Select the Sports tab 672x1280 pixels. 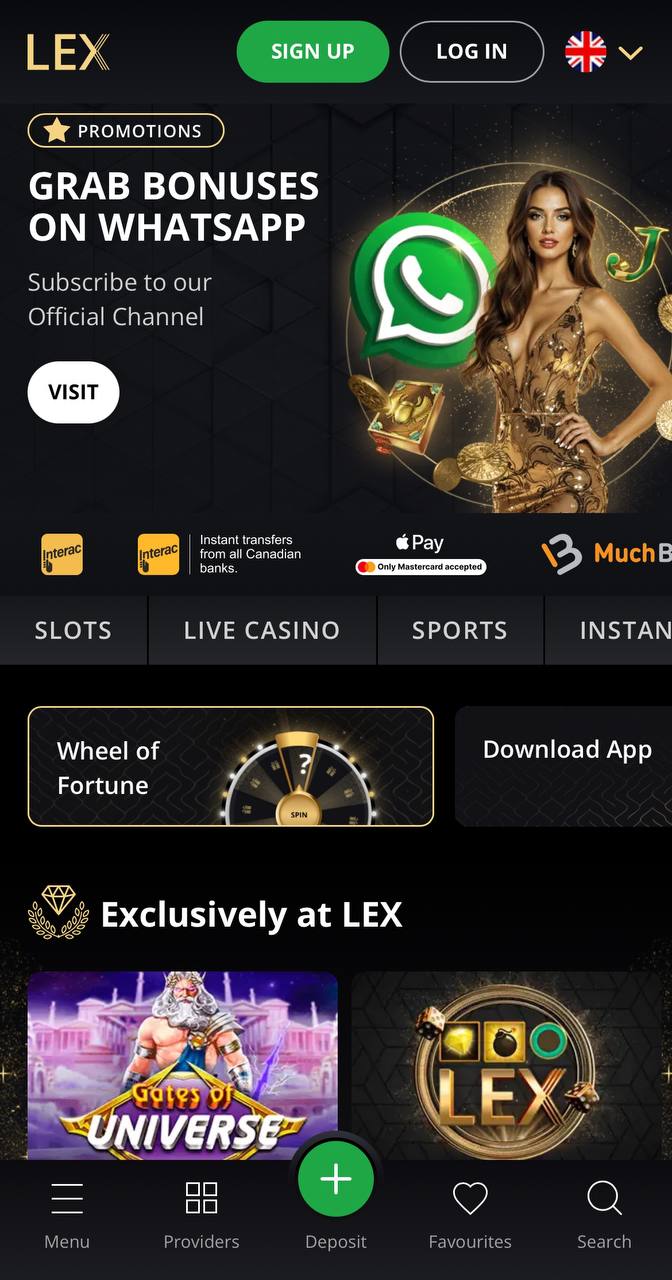tap(460, 630)
